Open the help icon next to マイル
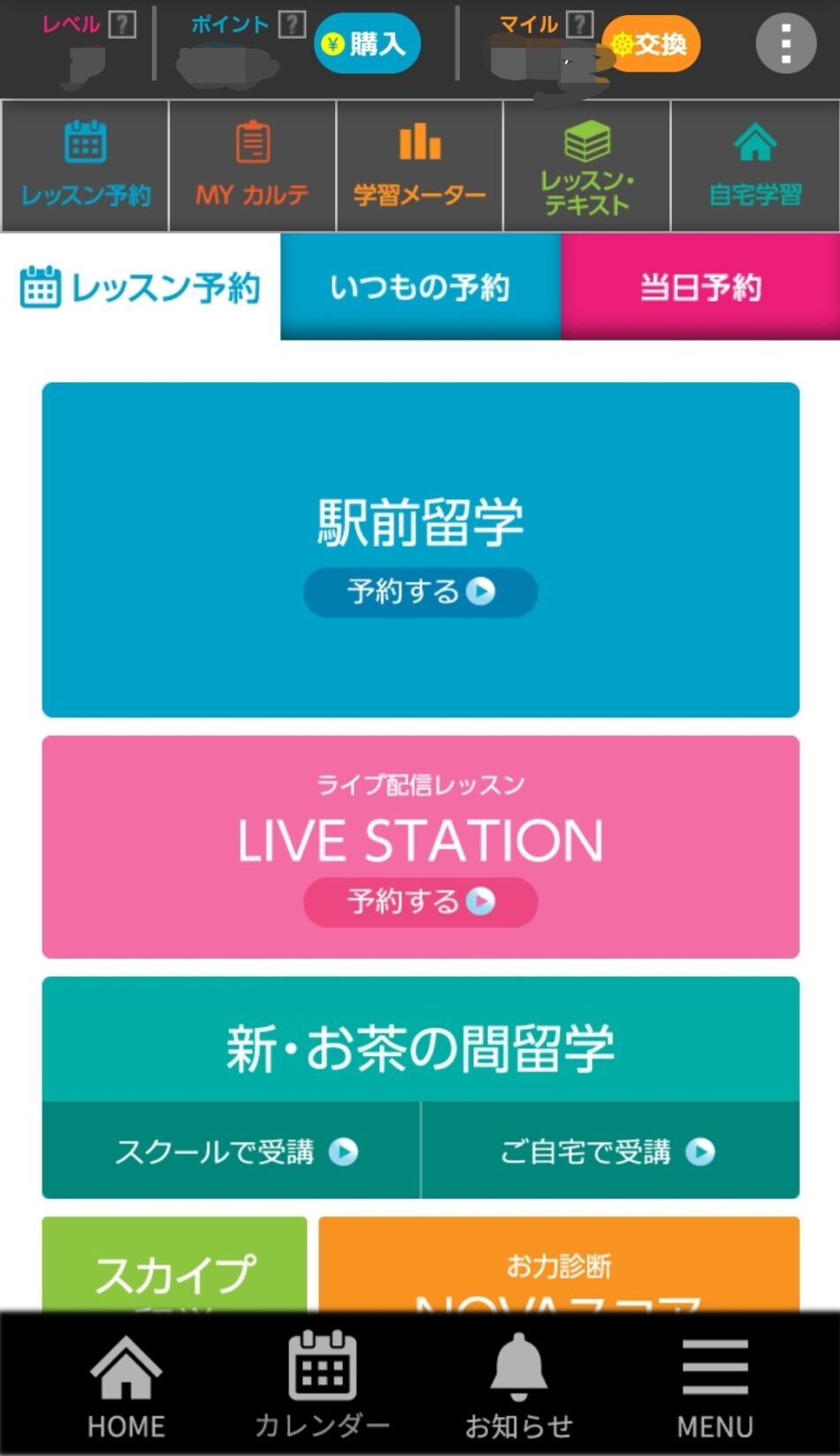The width and height of the screenshot is (840, 1456). pyautogui.click(x=579, y=24)
